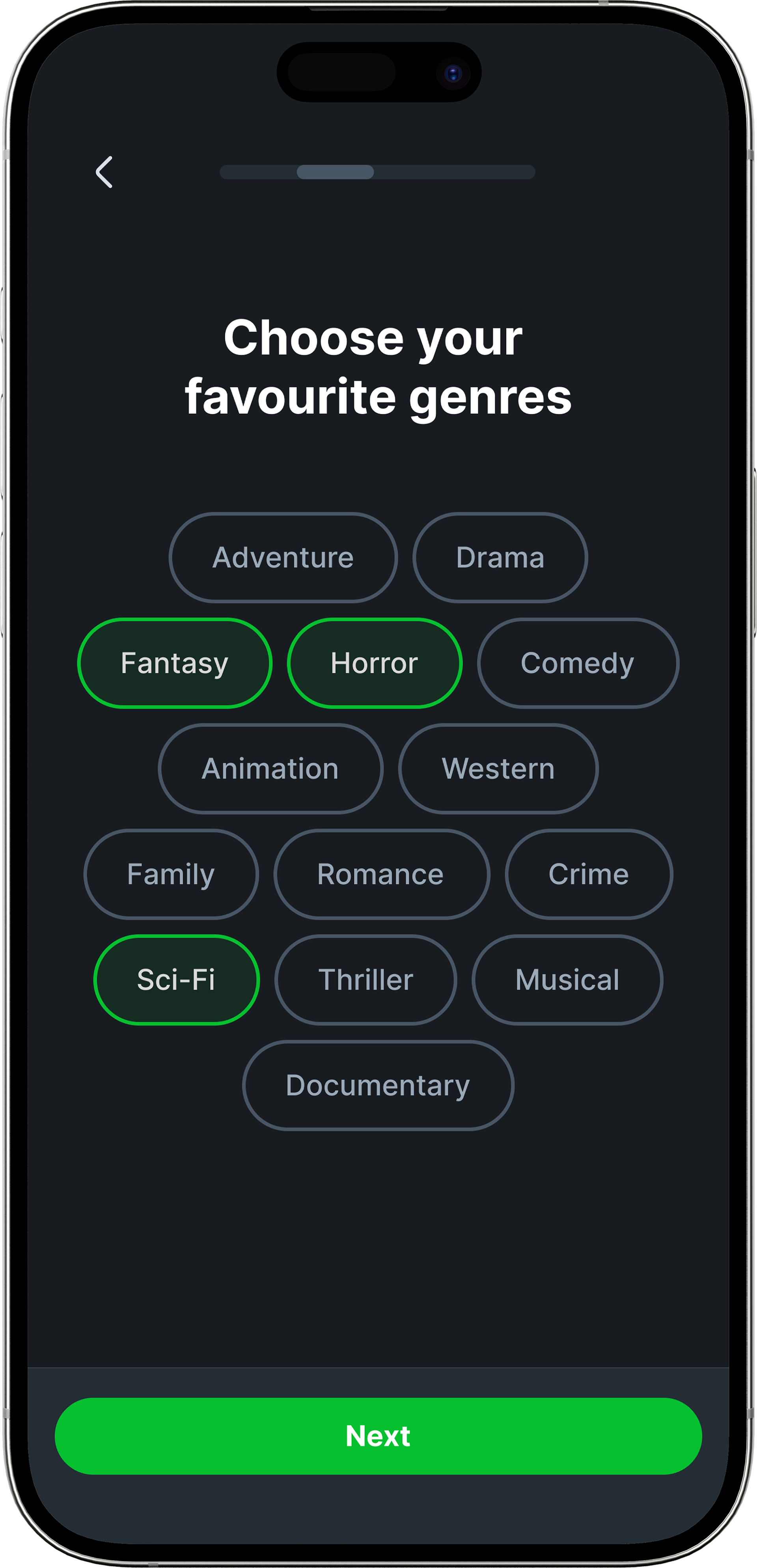Pick the Thriller genre chip
757x1568 pixels.
pyautogui.click(x=366, y=980)
